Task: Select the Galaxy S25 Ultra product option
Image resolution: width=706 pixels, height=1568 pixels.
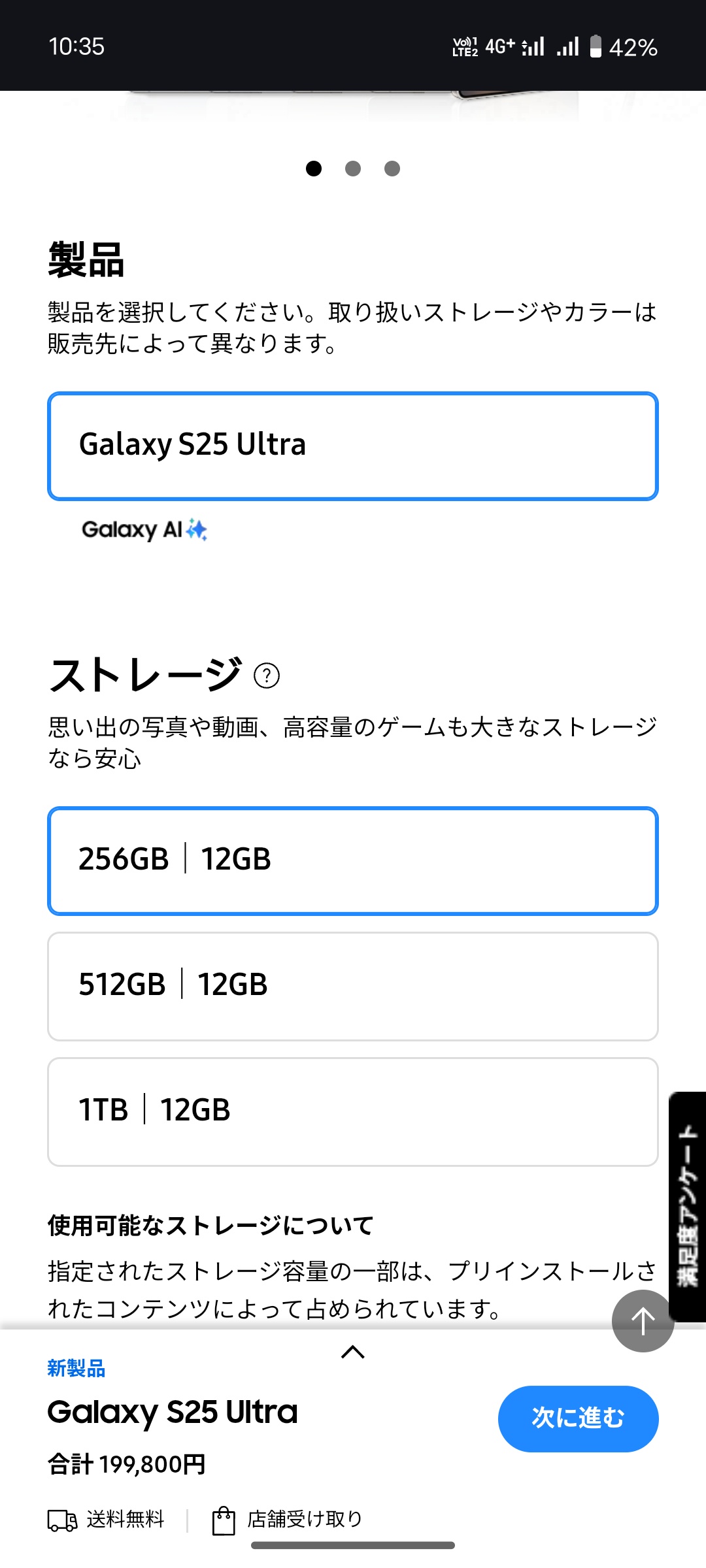Action: point(353,446)
